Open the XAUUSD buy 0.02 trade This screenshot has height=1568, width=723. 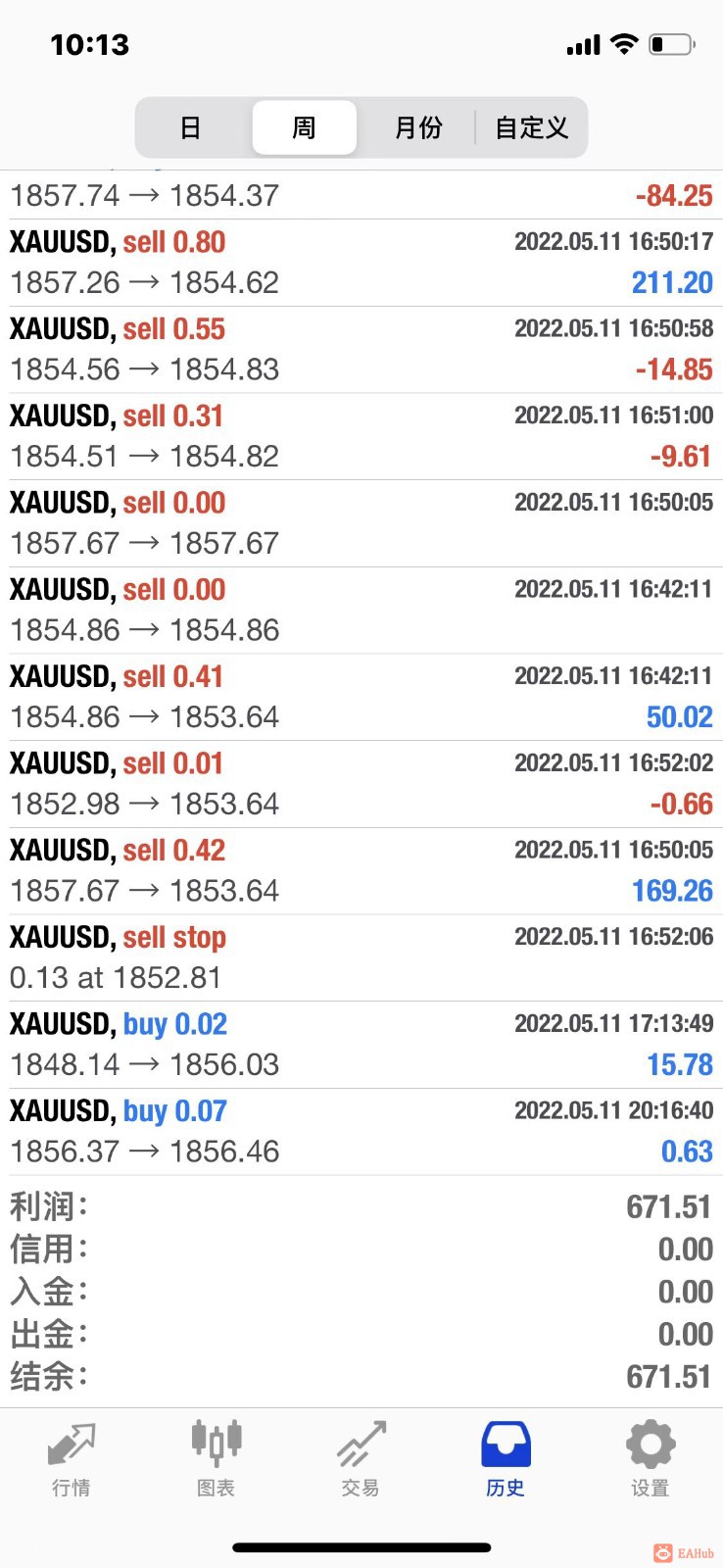tap(361, 1045)
